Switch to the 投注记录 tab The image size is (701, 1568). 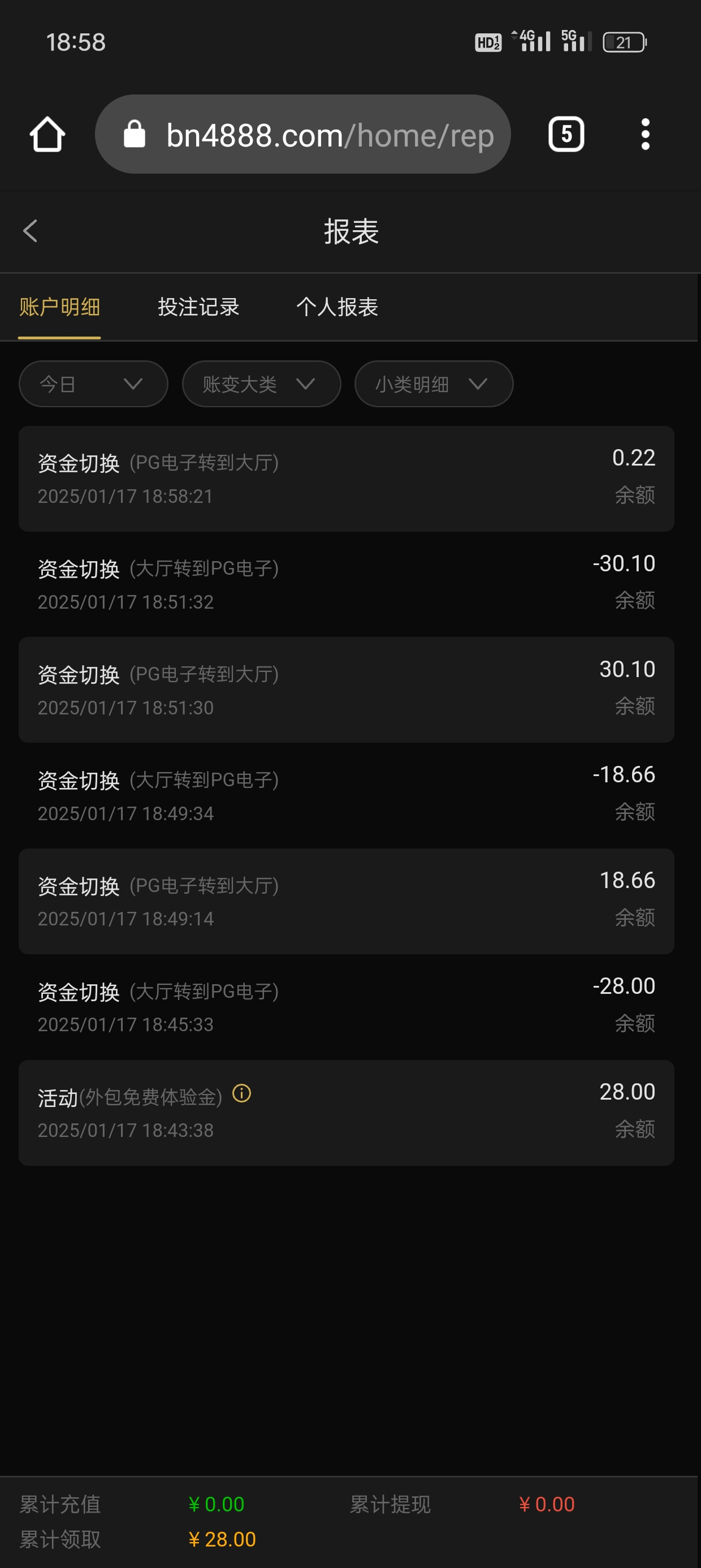pyautogui.click(x=198, y=307)
